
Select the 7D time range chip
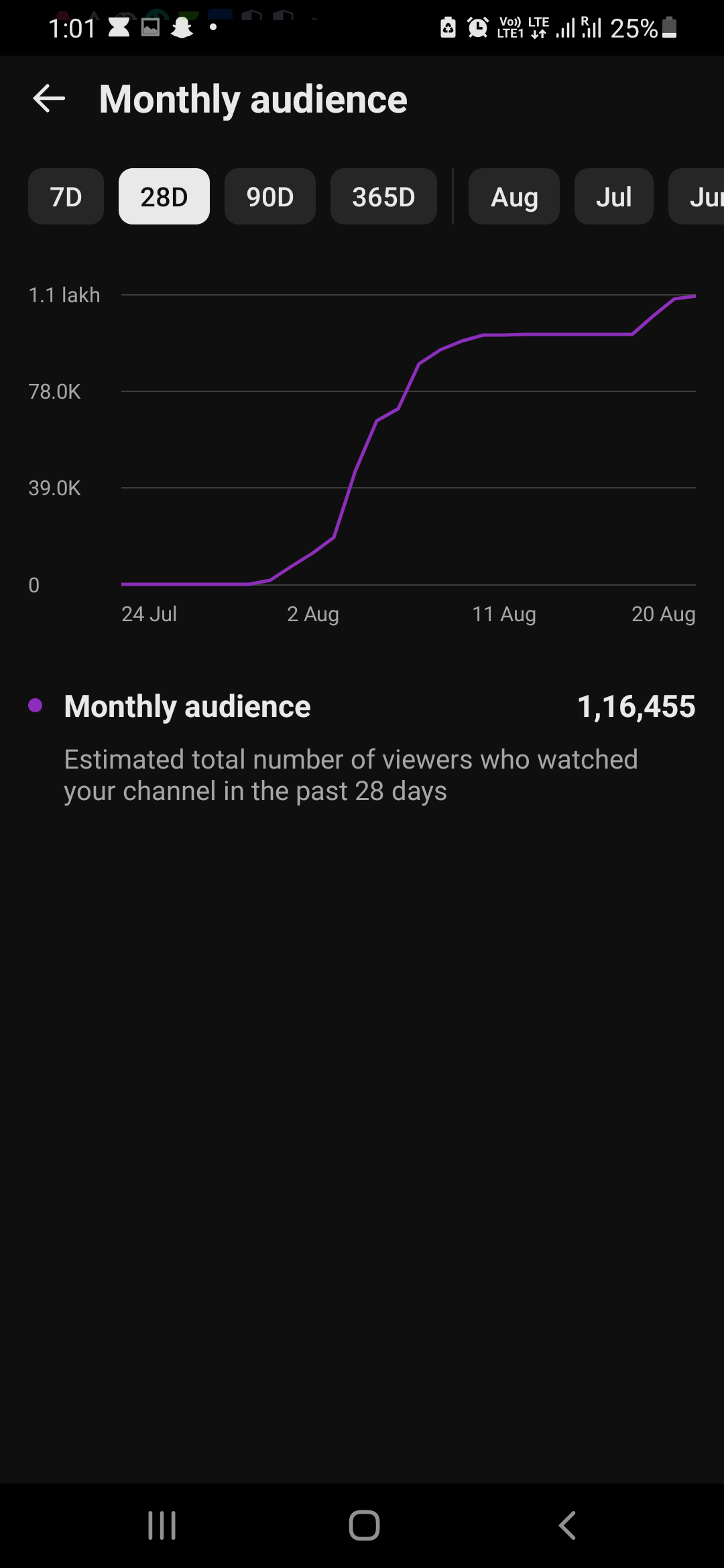66,196
